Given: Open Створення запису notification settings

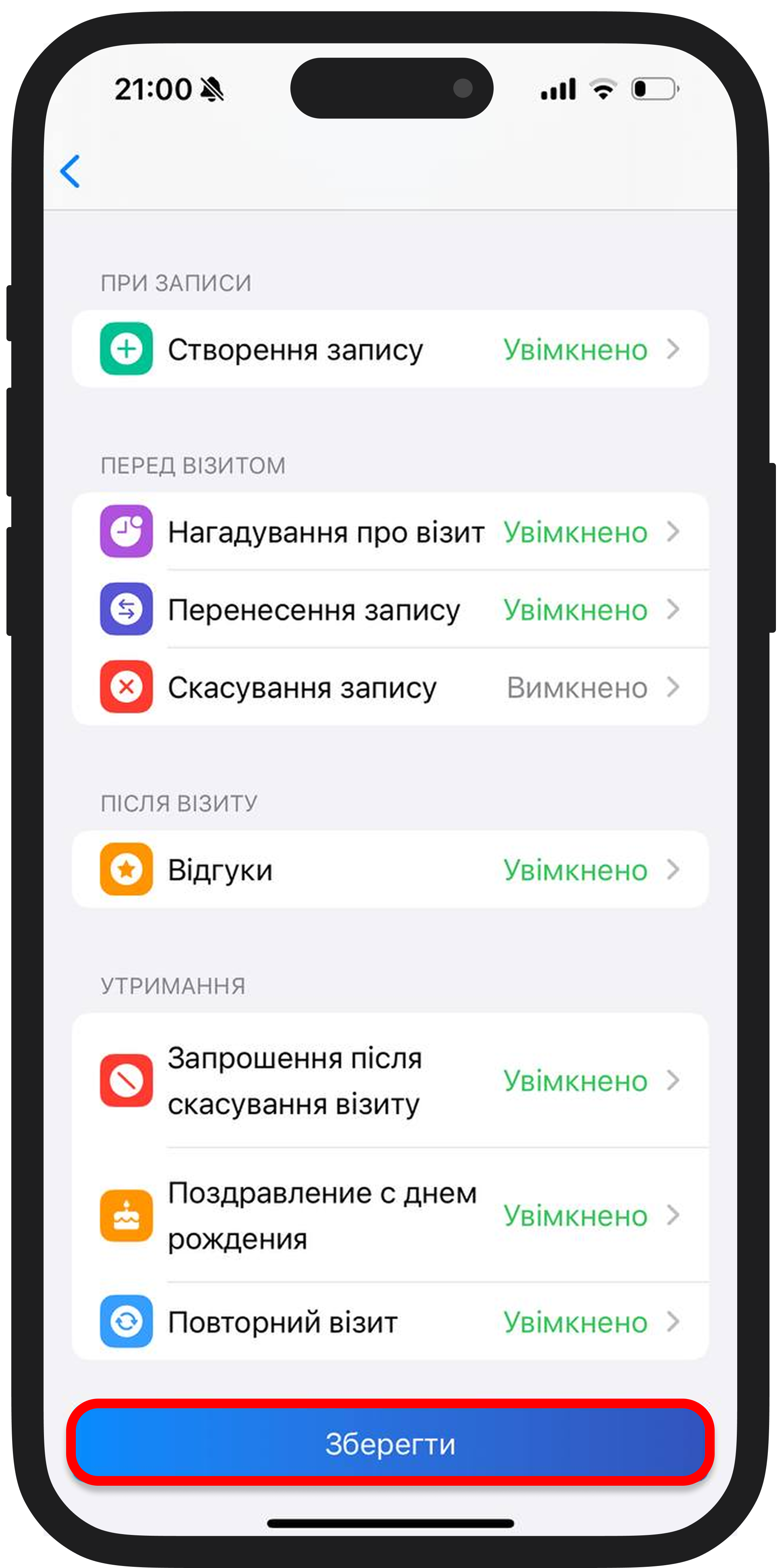Looking at the screenshot, I should tap(390, 349).
